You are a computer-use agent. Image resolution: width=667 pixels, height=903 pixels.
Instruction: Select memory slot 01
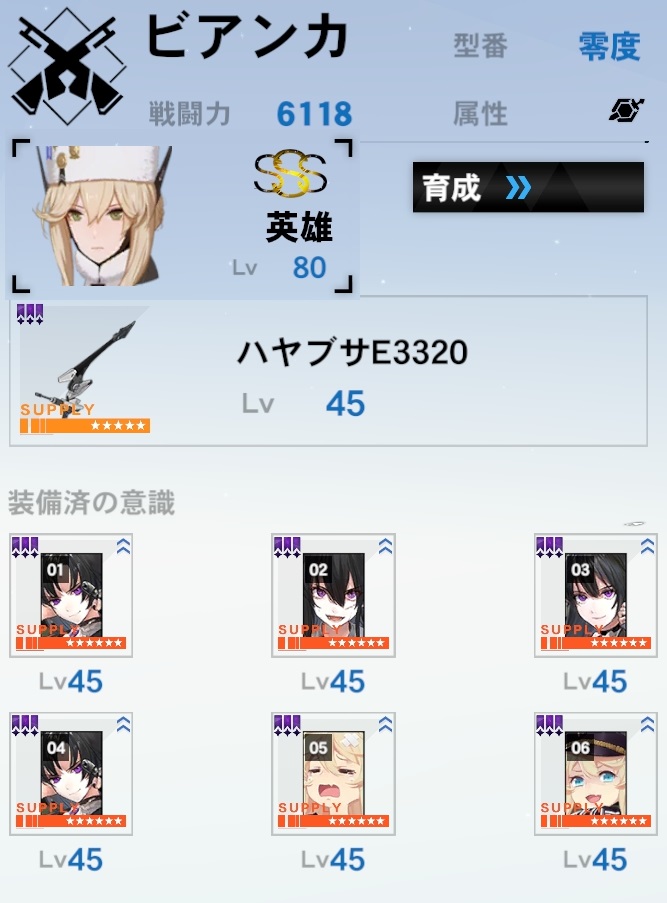pos(71,595)
